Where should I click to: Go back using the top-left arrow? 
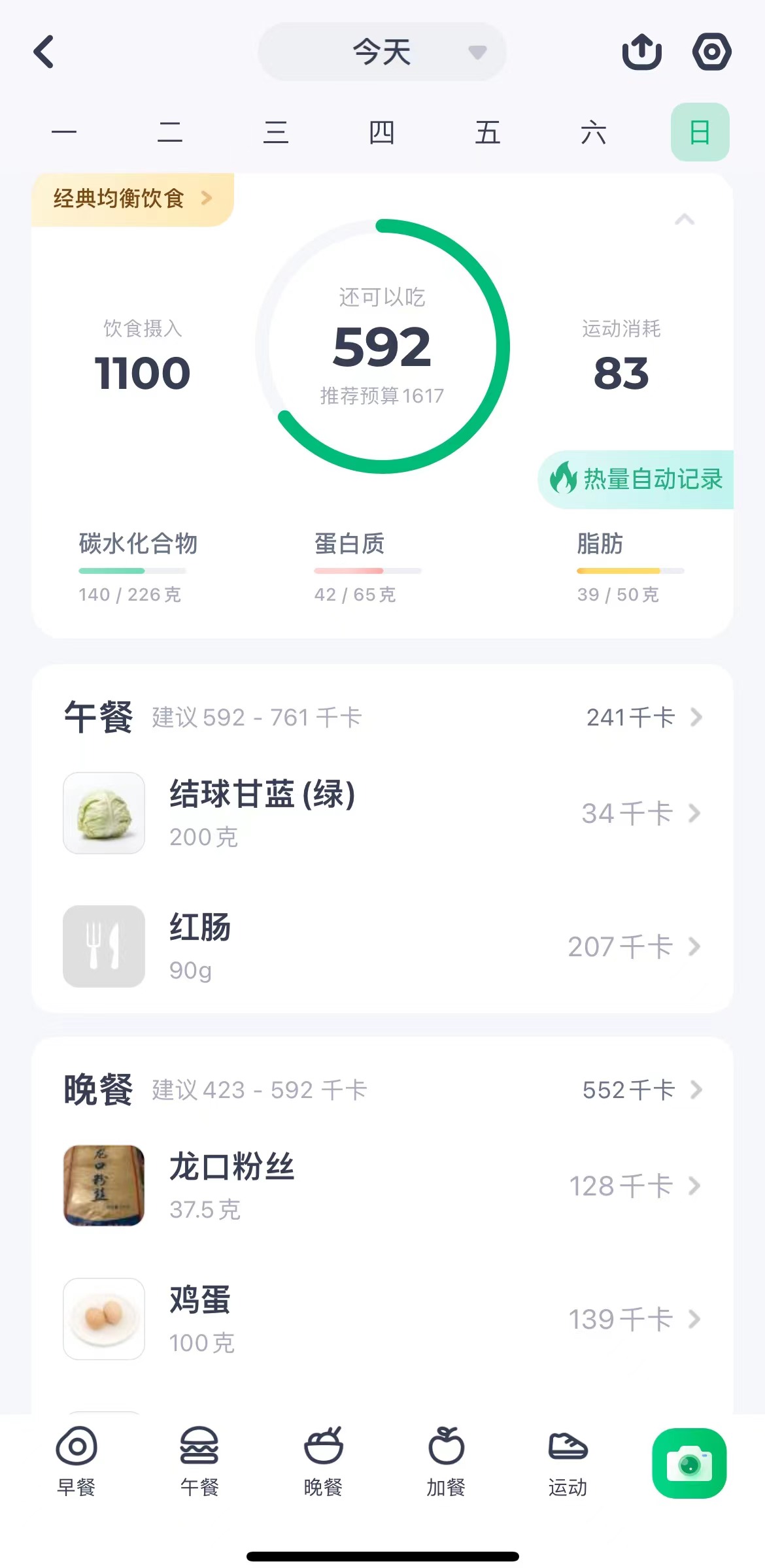click(44, 52)
